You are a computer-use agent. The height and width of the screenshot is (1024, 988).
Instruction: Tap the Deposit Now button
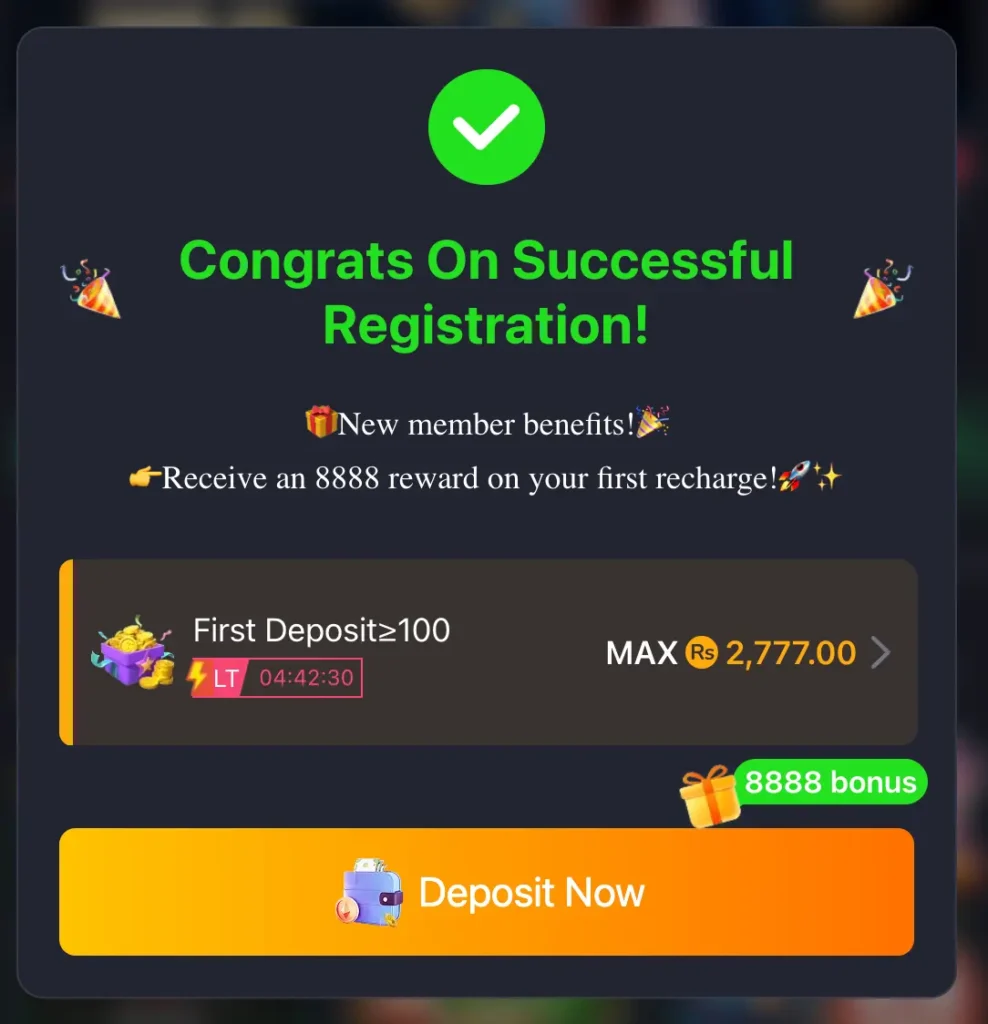487,891
